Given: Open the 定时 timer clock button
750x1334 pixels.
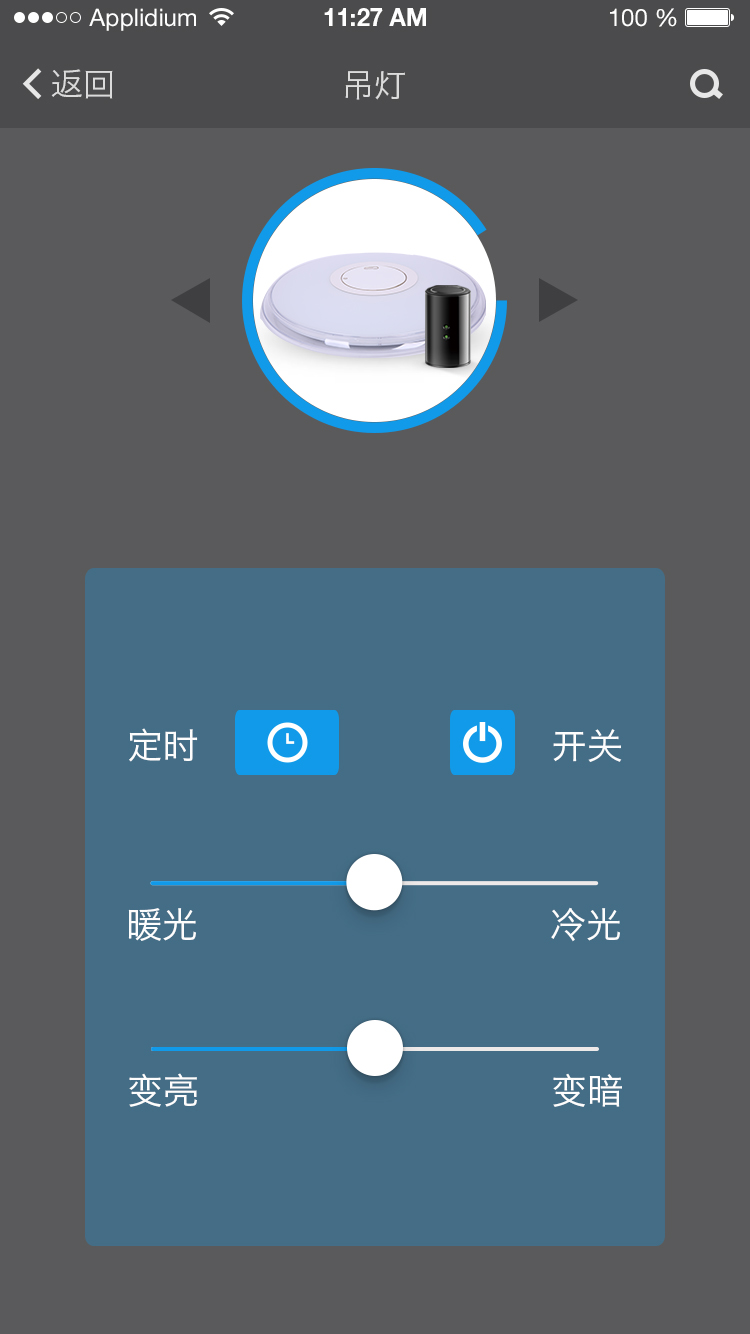Looking at the screenshot, I should click(287, 743).
